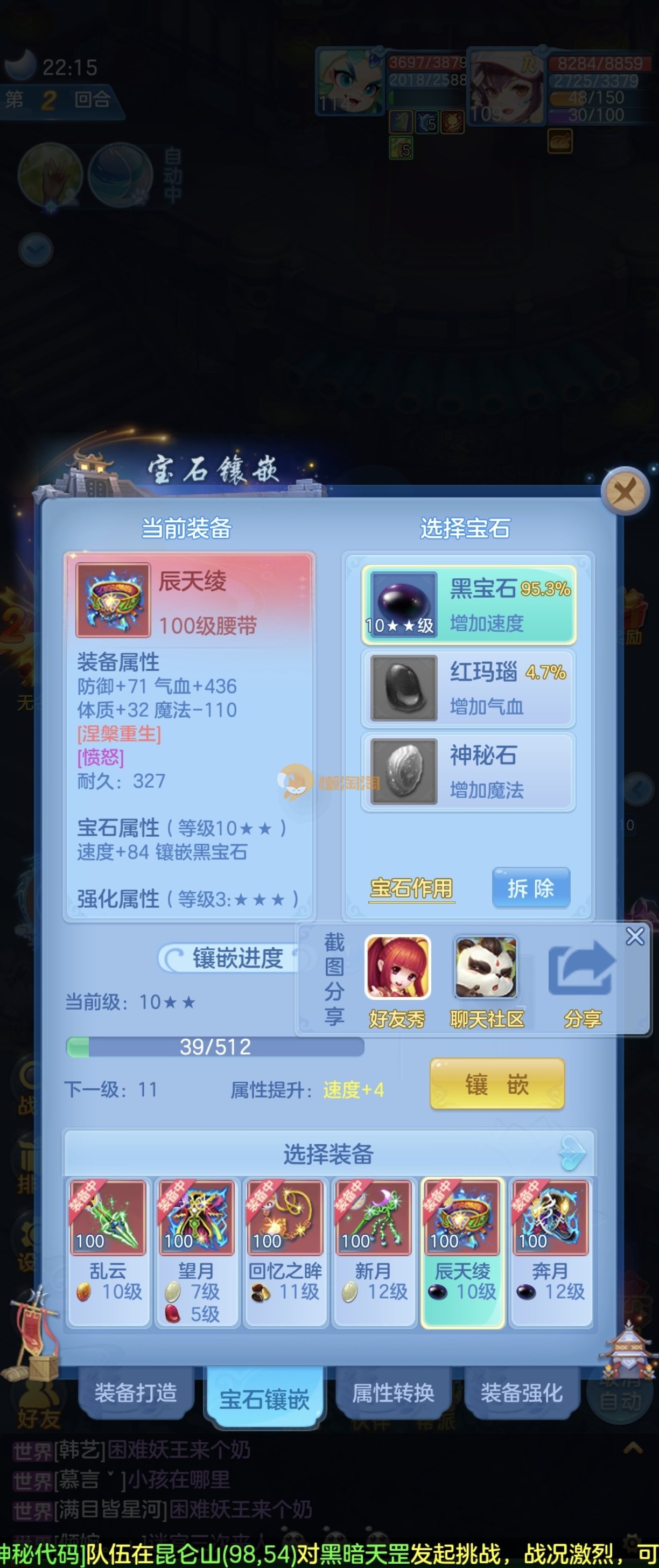
Task: Choose the 乱云 equipment
Action: coord(108,1251)
